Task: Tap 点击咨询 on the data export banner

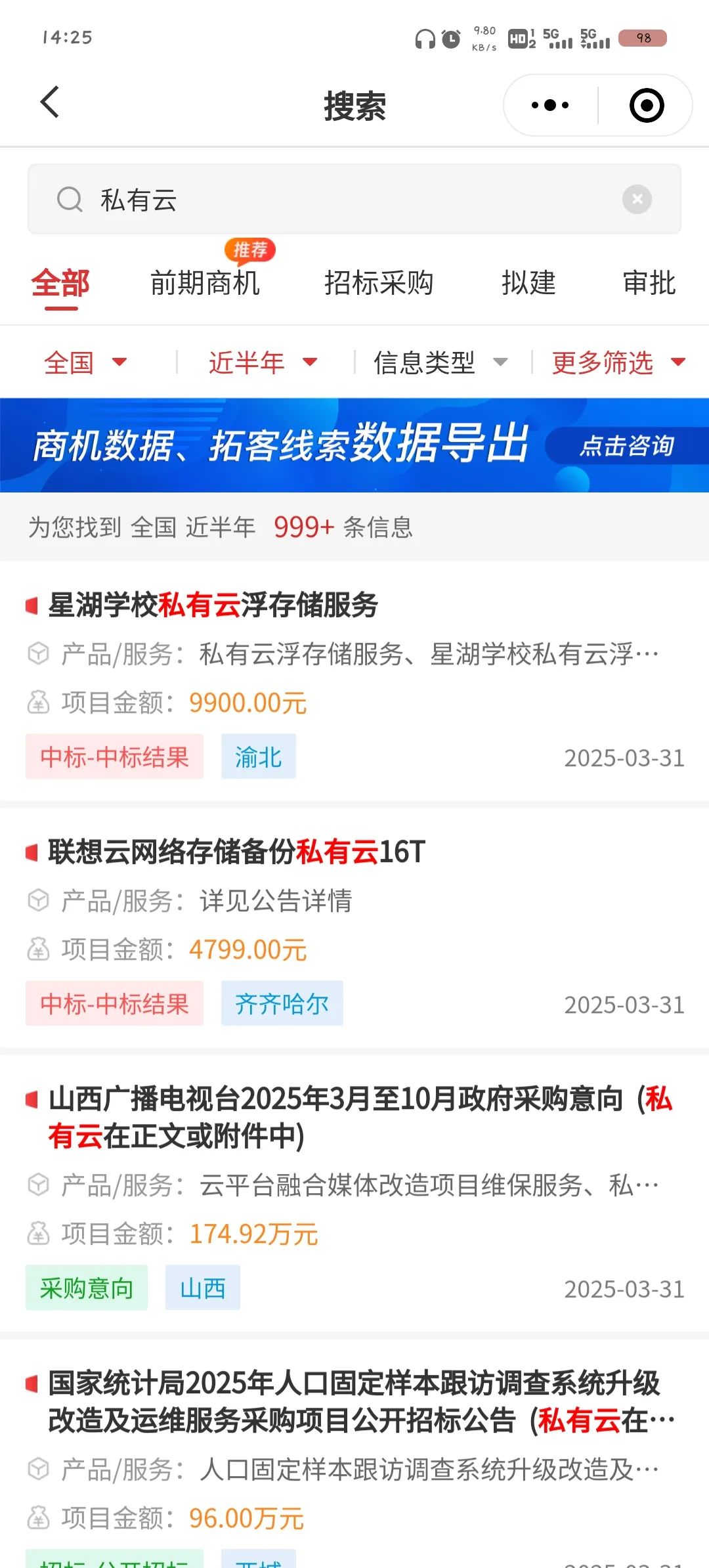Action: point(626,446)
